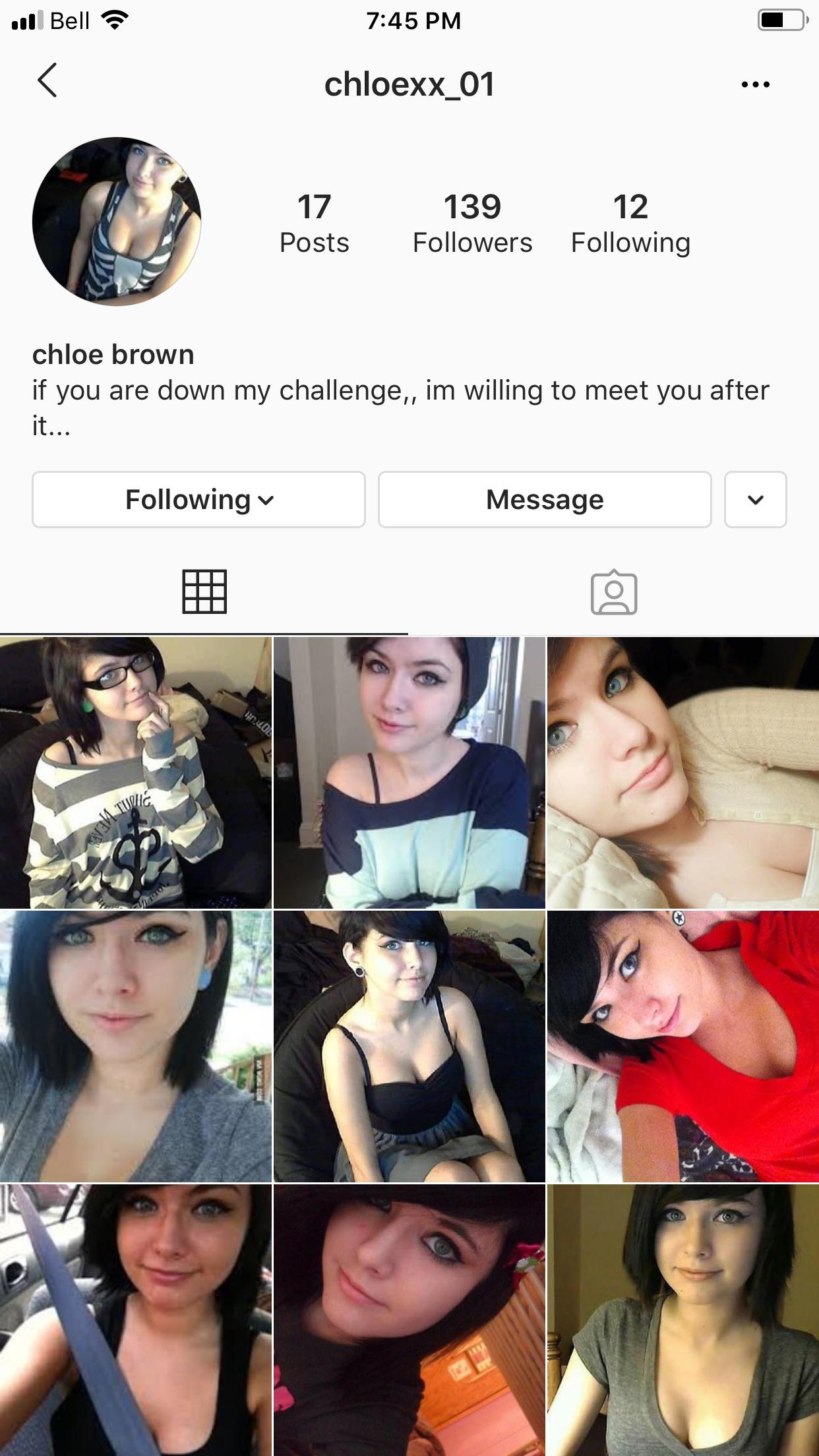Expand suggested accounts chevron button

tap(755, 500)
